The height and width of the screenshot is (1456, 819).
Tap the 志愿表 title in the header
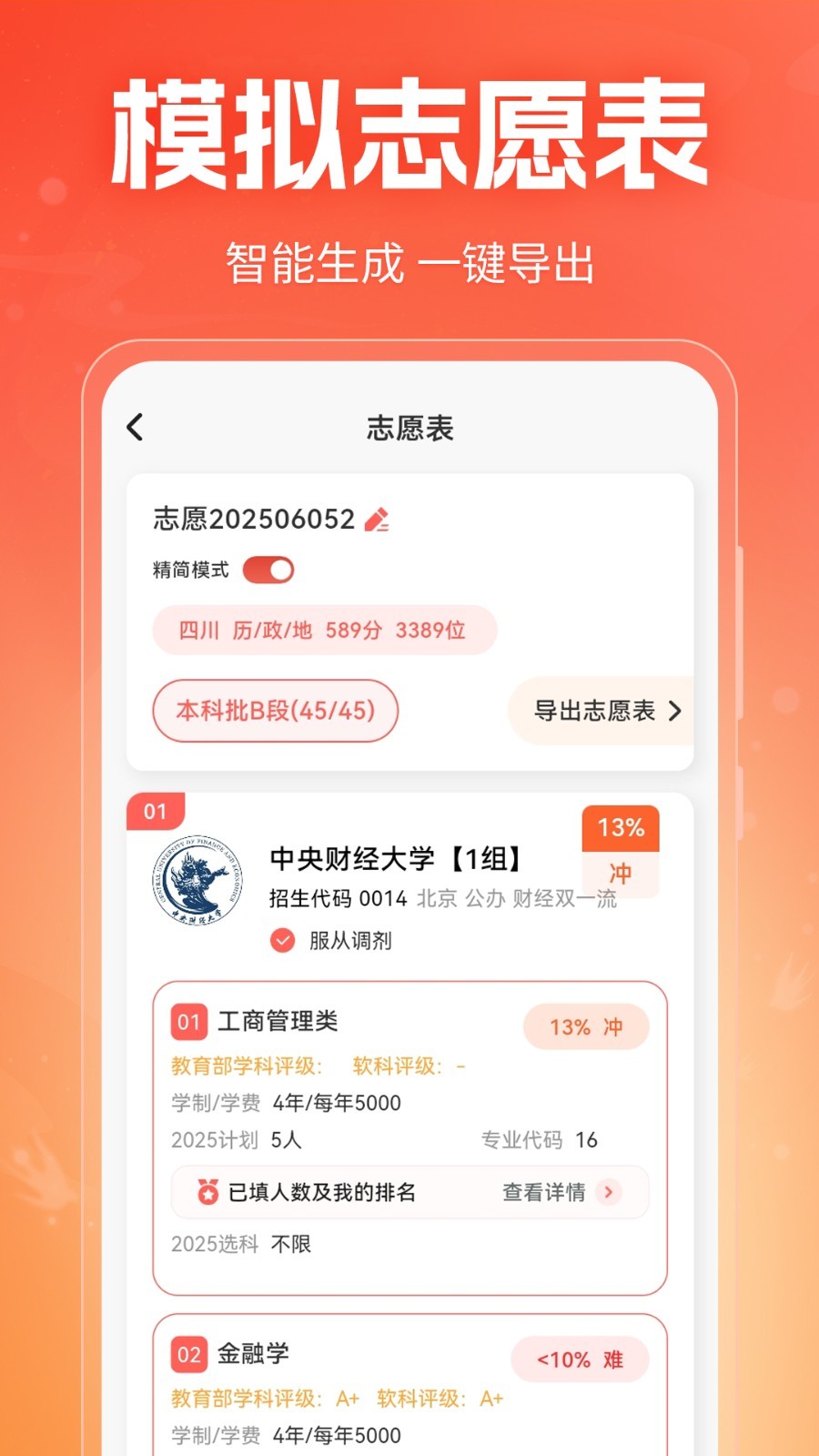point(409,428)
